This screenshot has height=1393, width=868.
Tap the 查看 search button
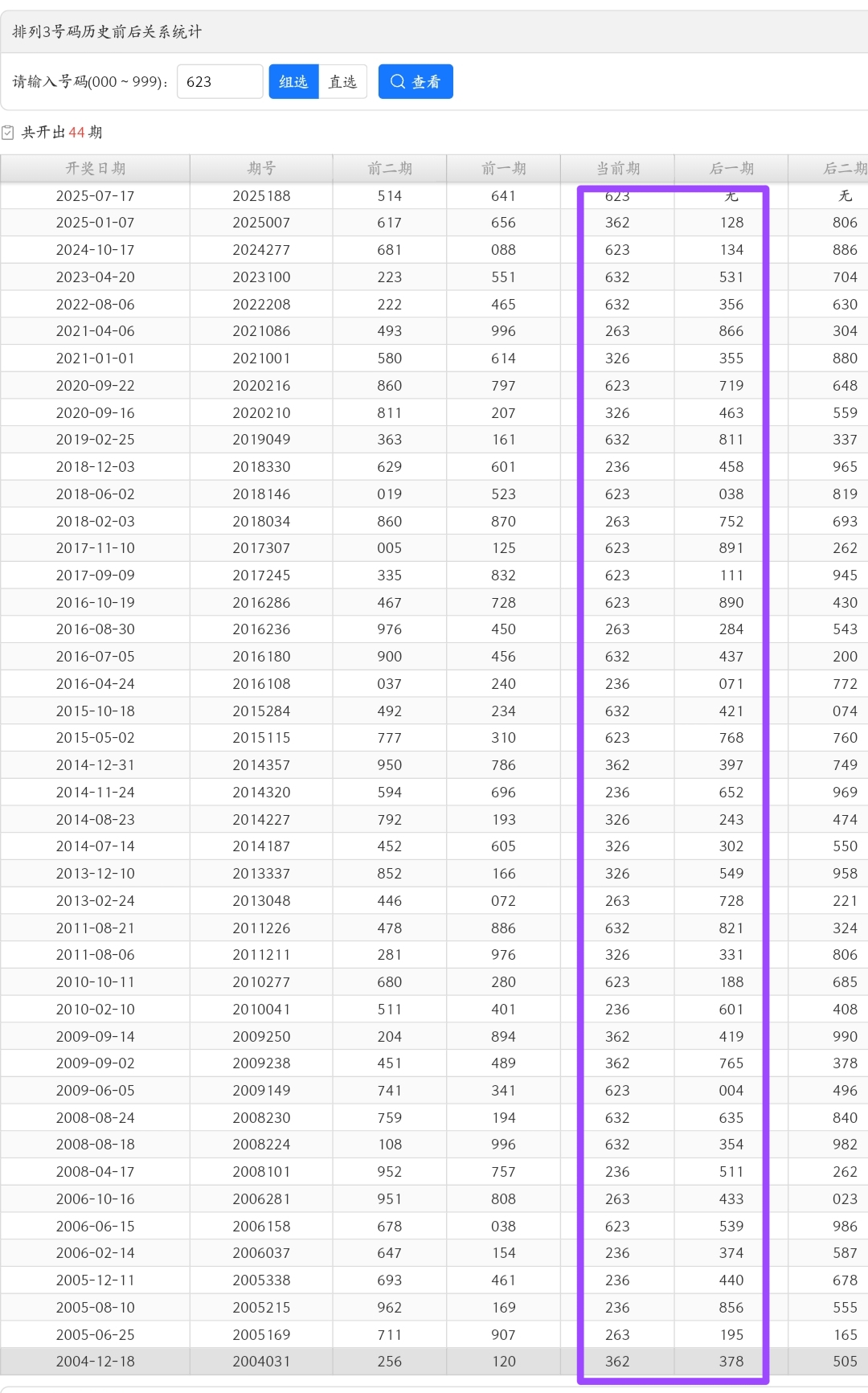[416, 81]
